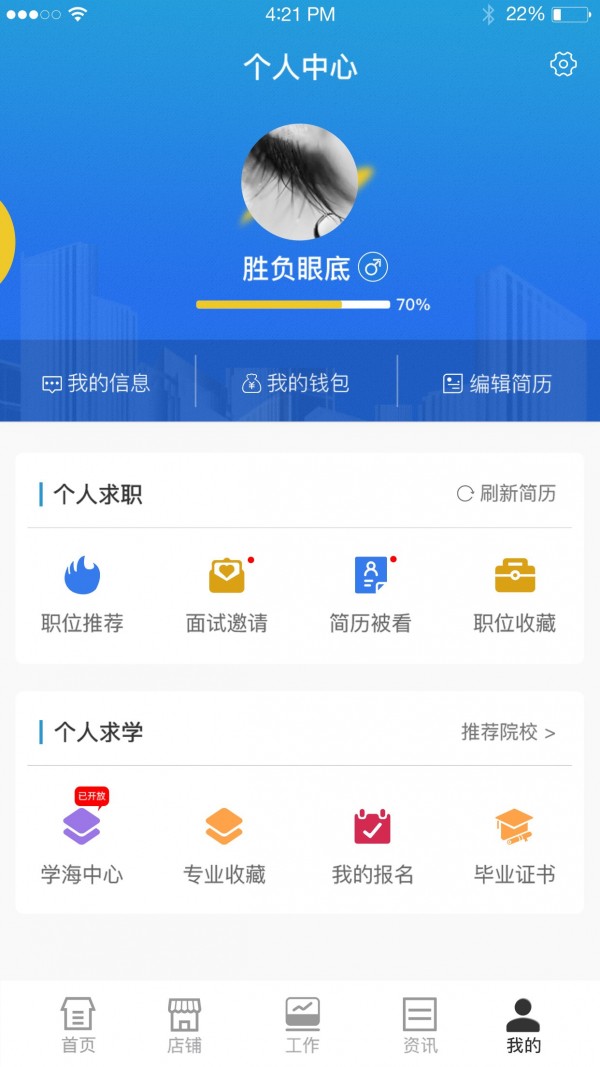This screenshot has height=1067, width=600.
Task: Open 我的报名 registrations
Action: click(x=372, y=843)
